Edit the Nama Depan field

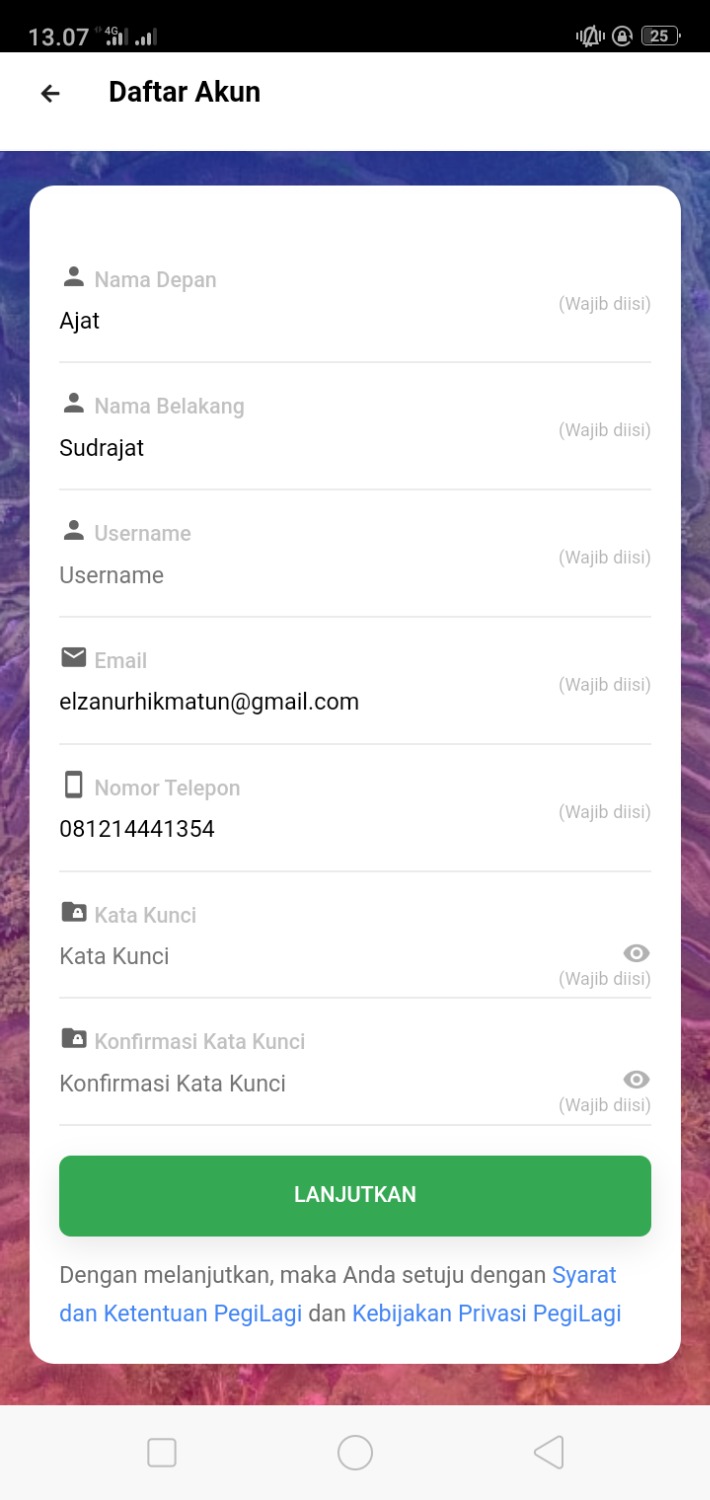click(x=300, y=321)
